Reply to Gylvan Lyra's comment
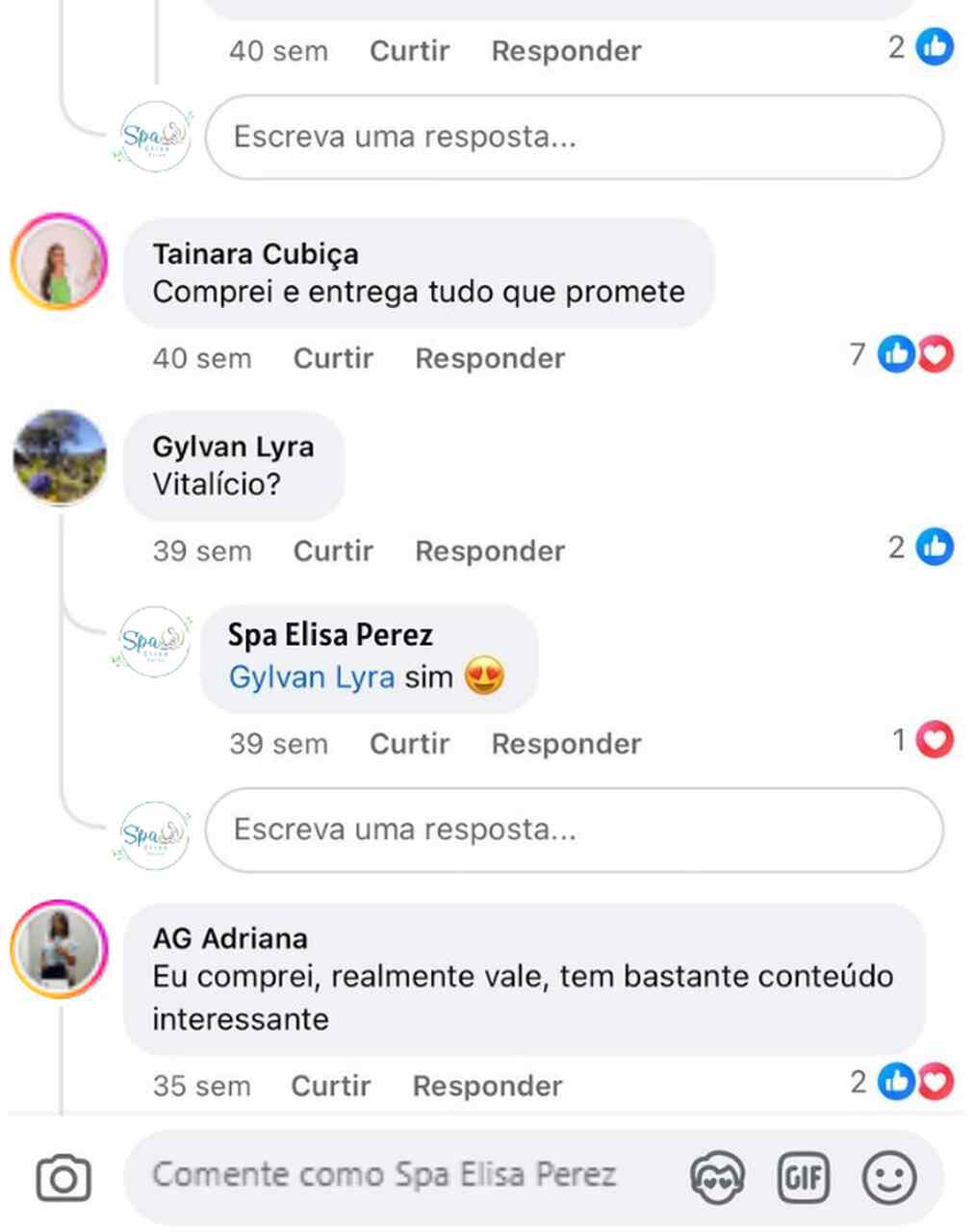Screen dimensions: 974x1232 pos(490,551)
